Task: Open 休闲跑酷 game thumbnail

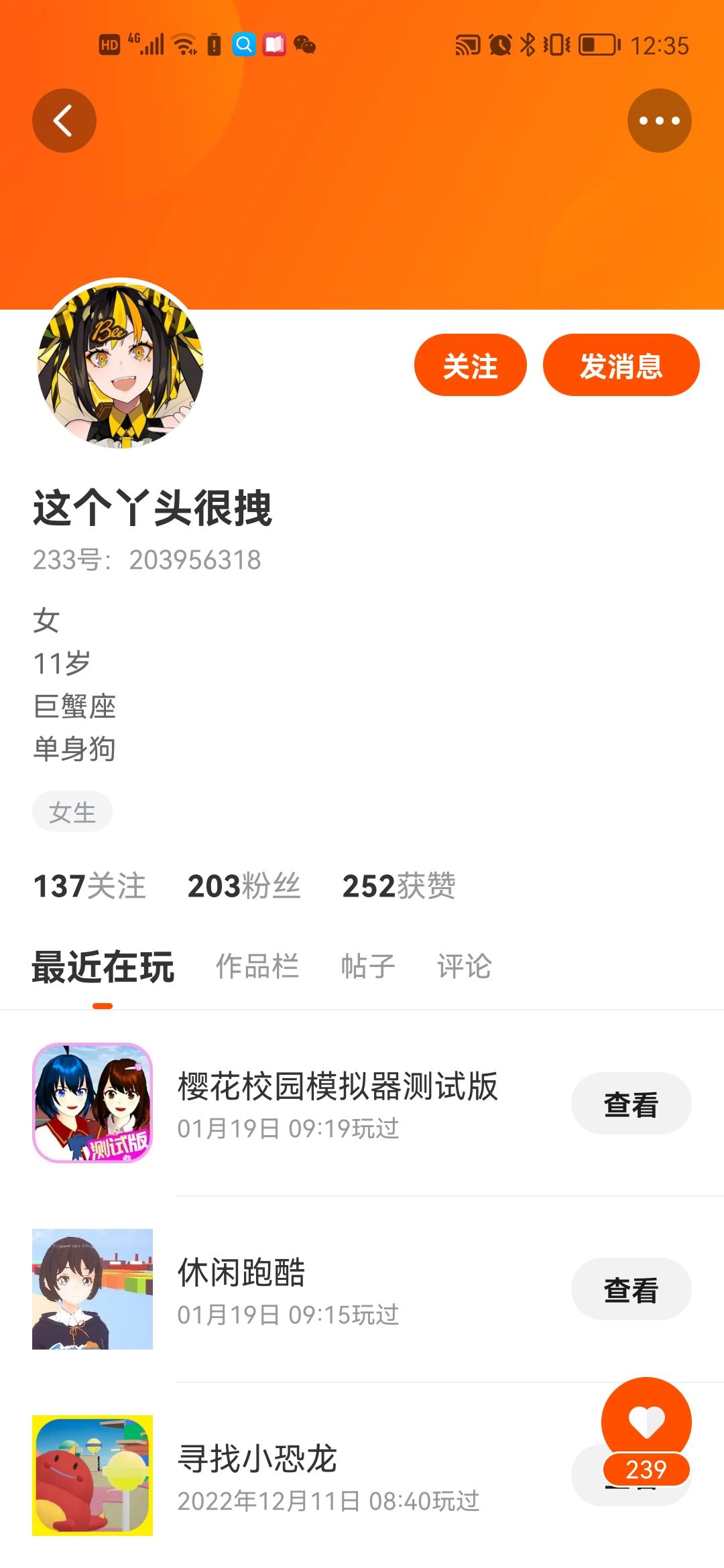Action: (x=93, y=1289)
